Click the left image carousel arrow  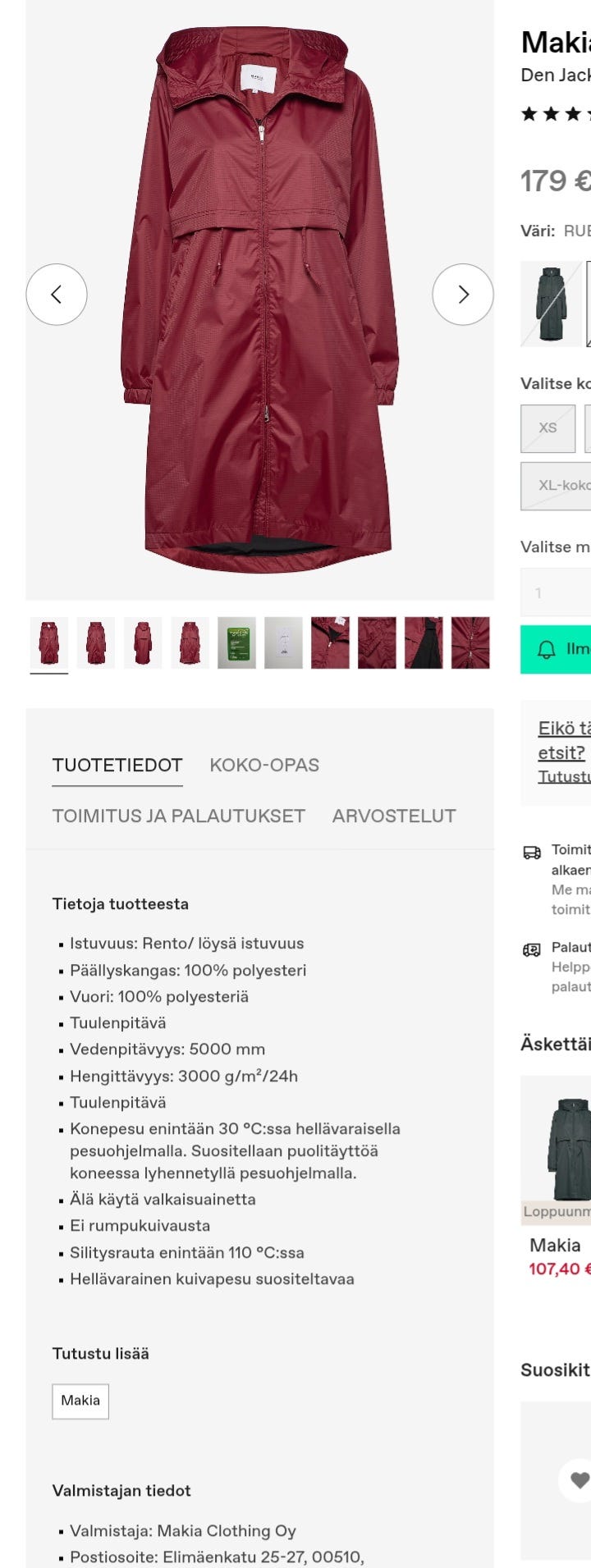[56, 294]
